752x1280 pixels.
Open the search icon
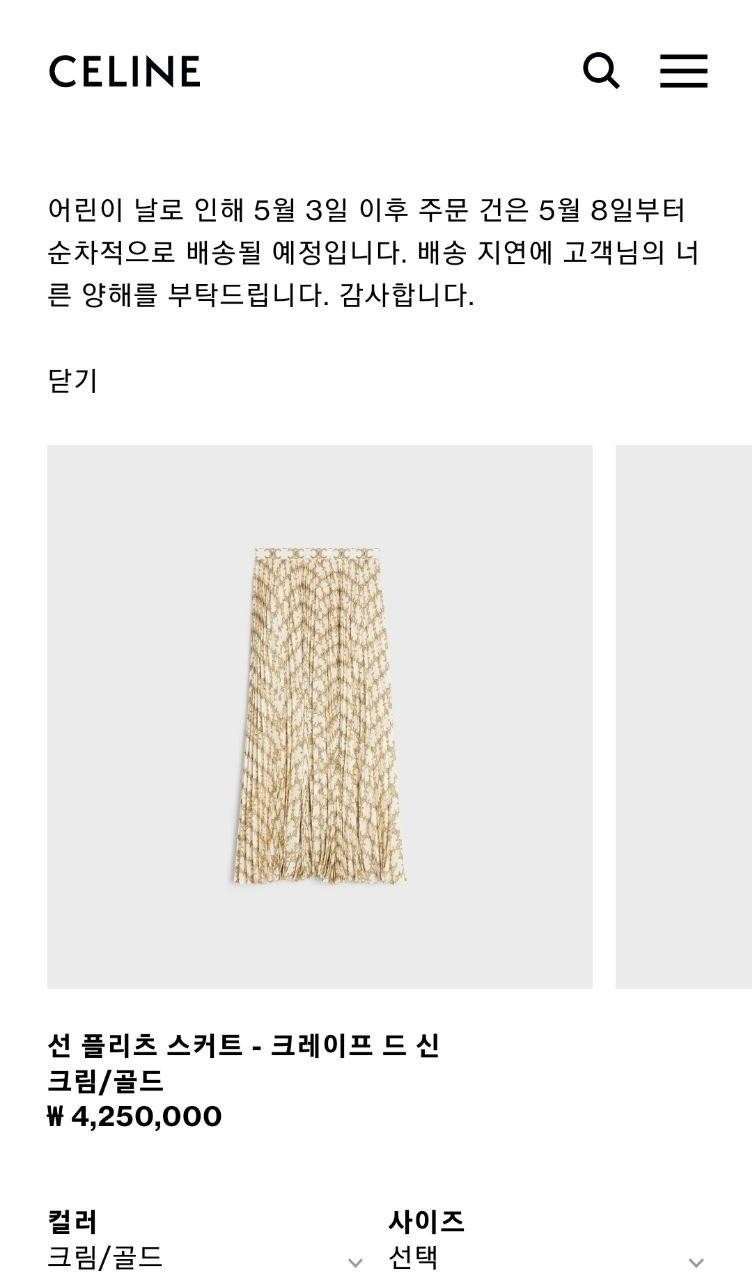[x=601, y=71]
